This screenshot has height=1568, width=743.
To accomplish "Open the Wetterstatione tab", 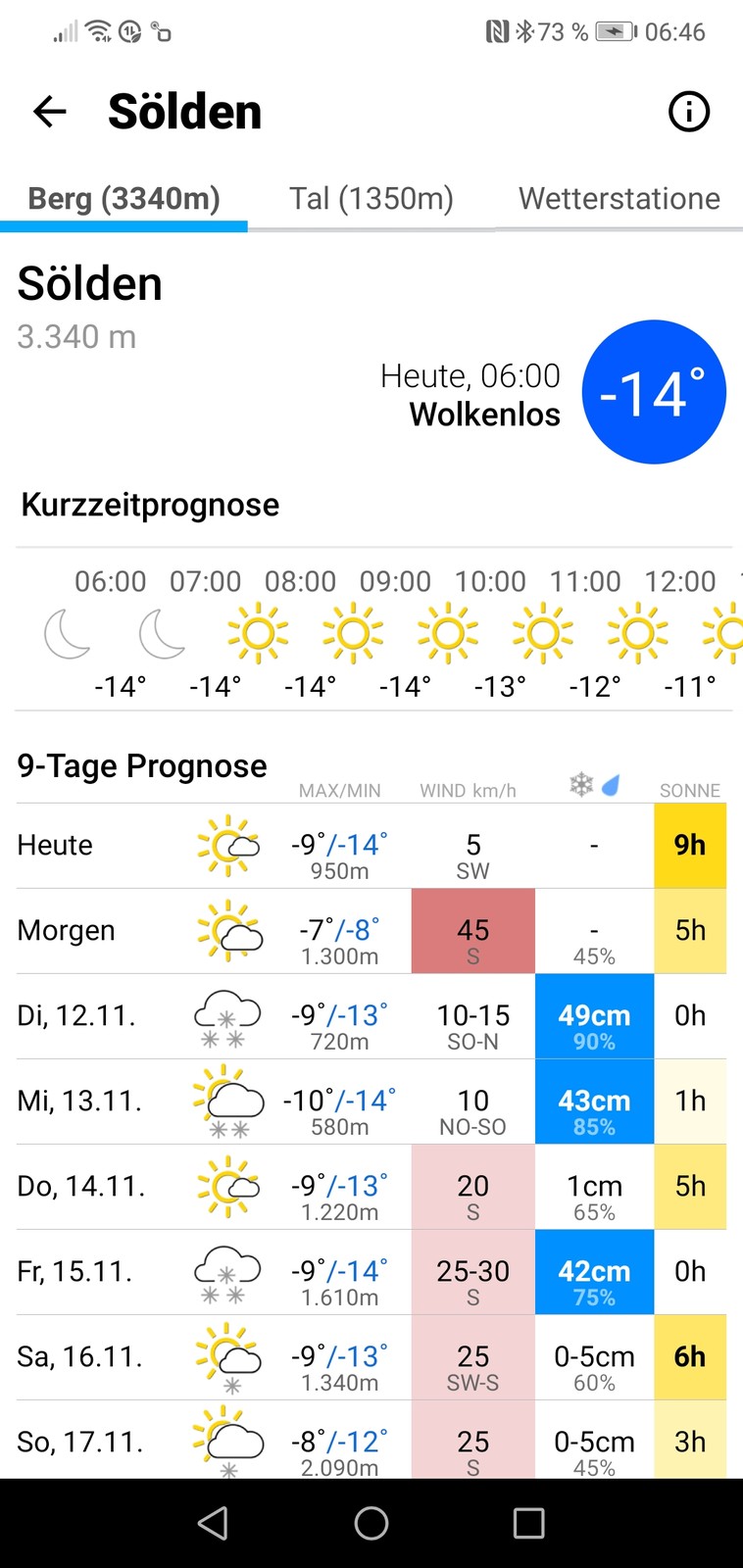I will point(619,199).
